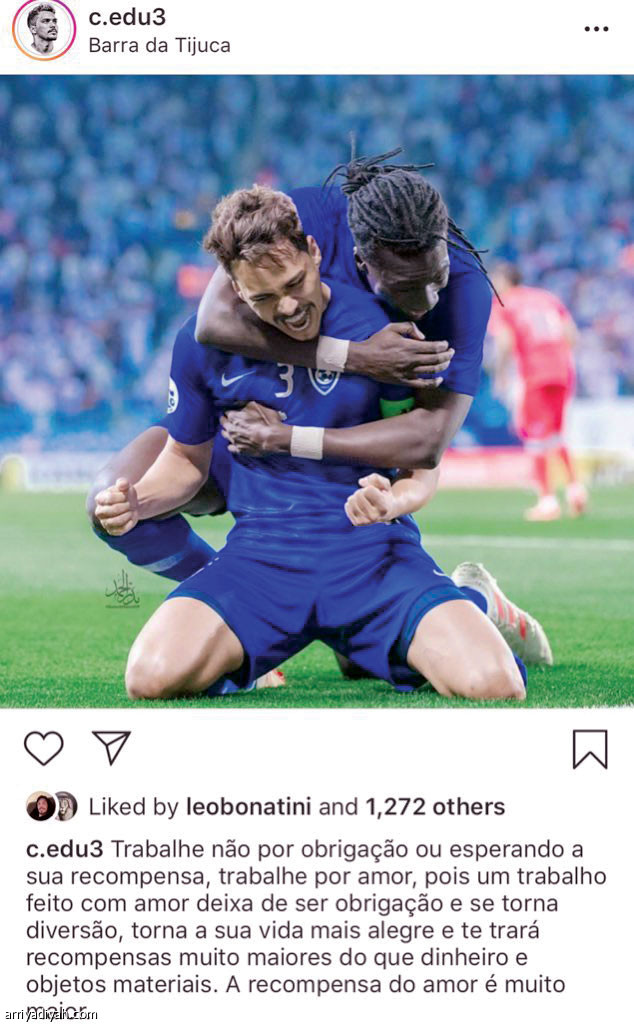Share the post via the paper plane icon

point(111,748)
